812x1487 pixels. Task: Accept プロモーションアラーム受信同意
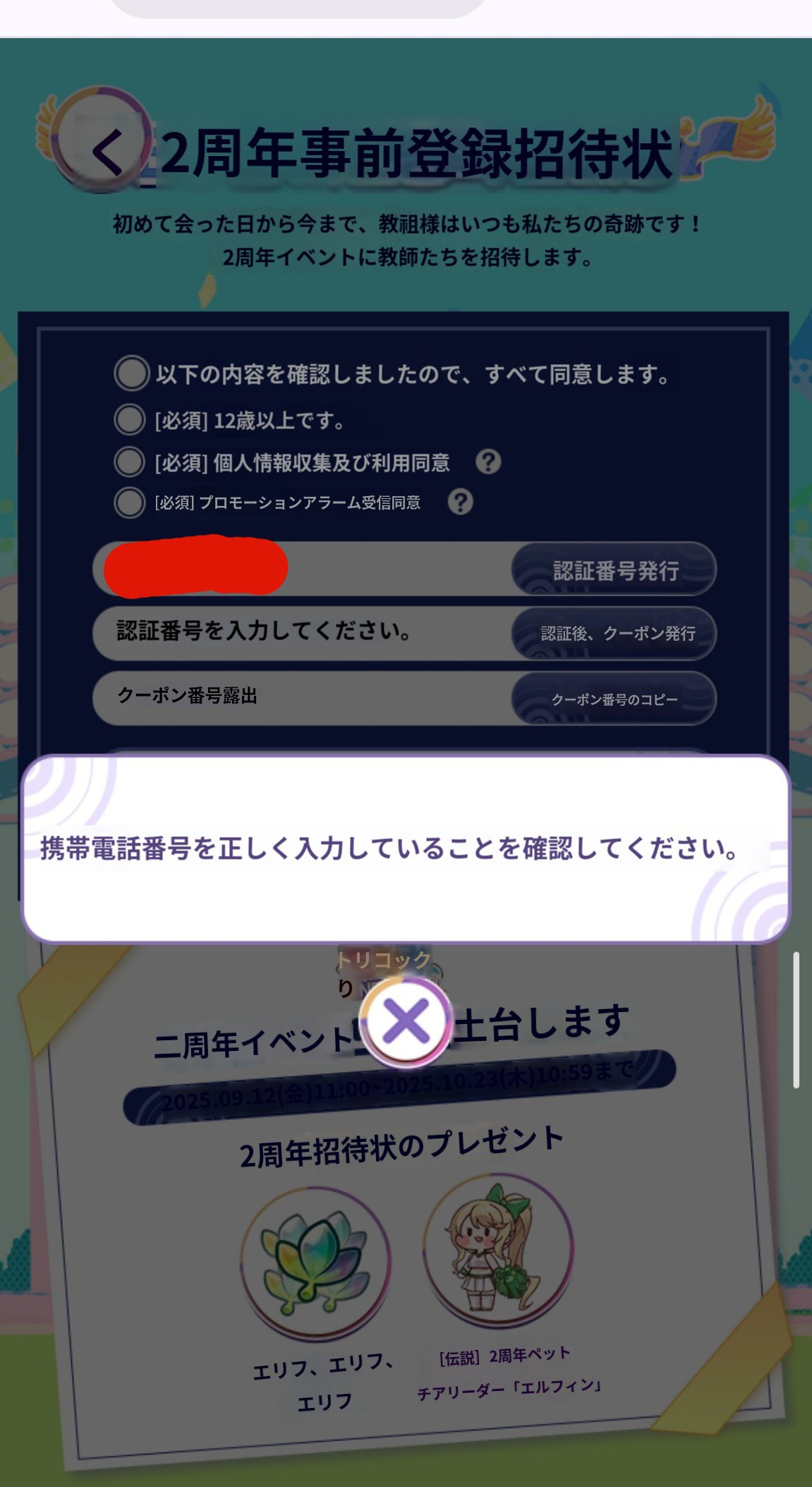pyautogui.click(x=130, y=502)
